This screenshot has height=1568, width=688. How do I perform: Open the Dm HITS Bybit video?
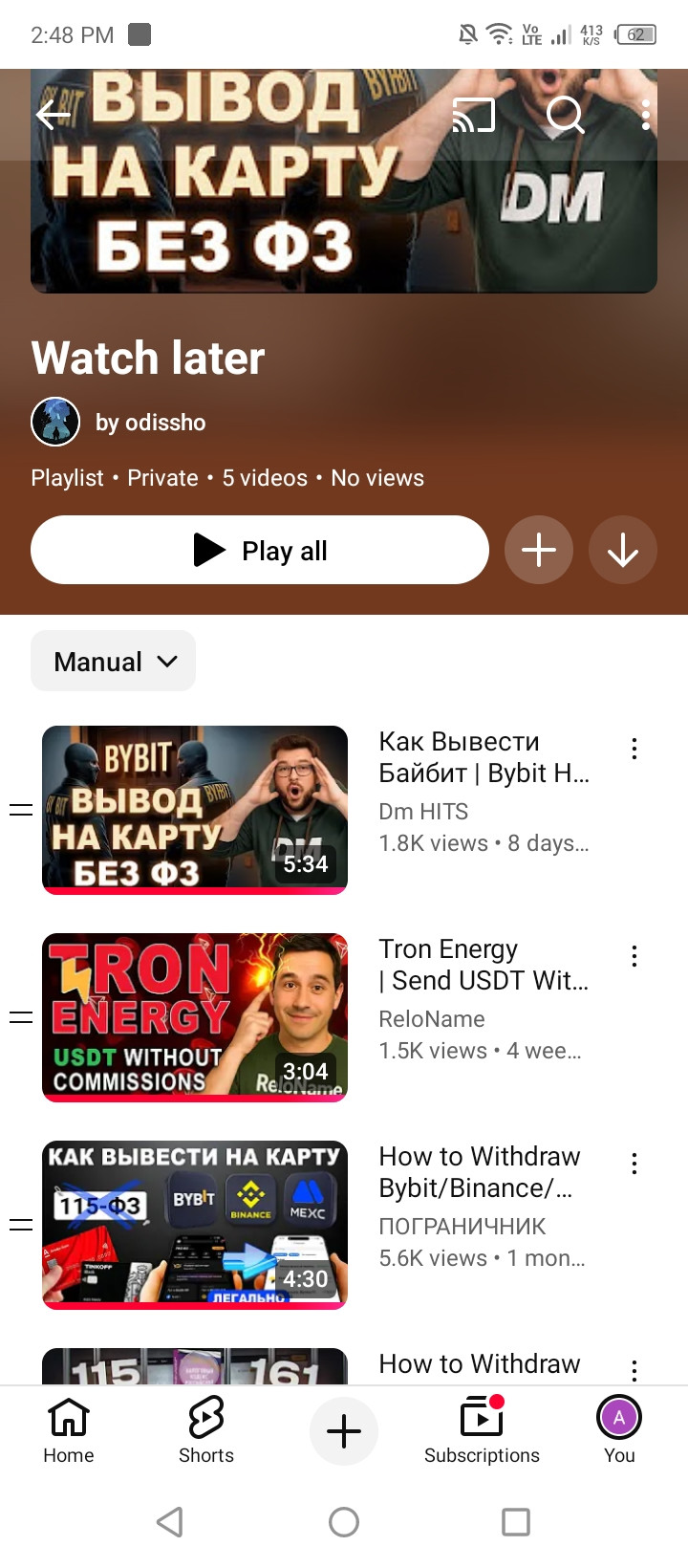195,810
